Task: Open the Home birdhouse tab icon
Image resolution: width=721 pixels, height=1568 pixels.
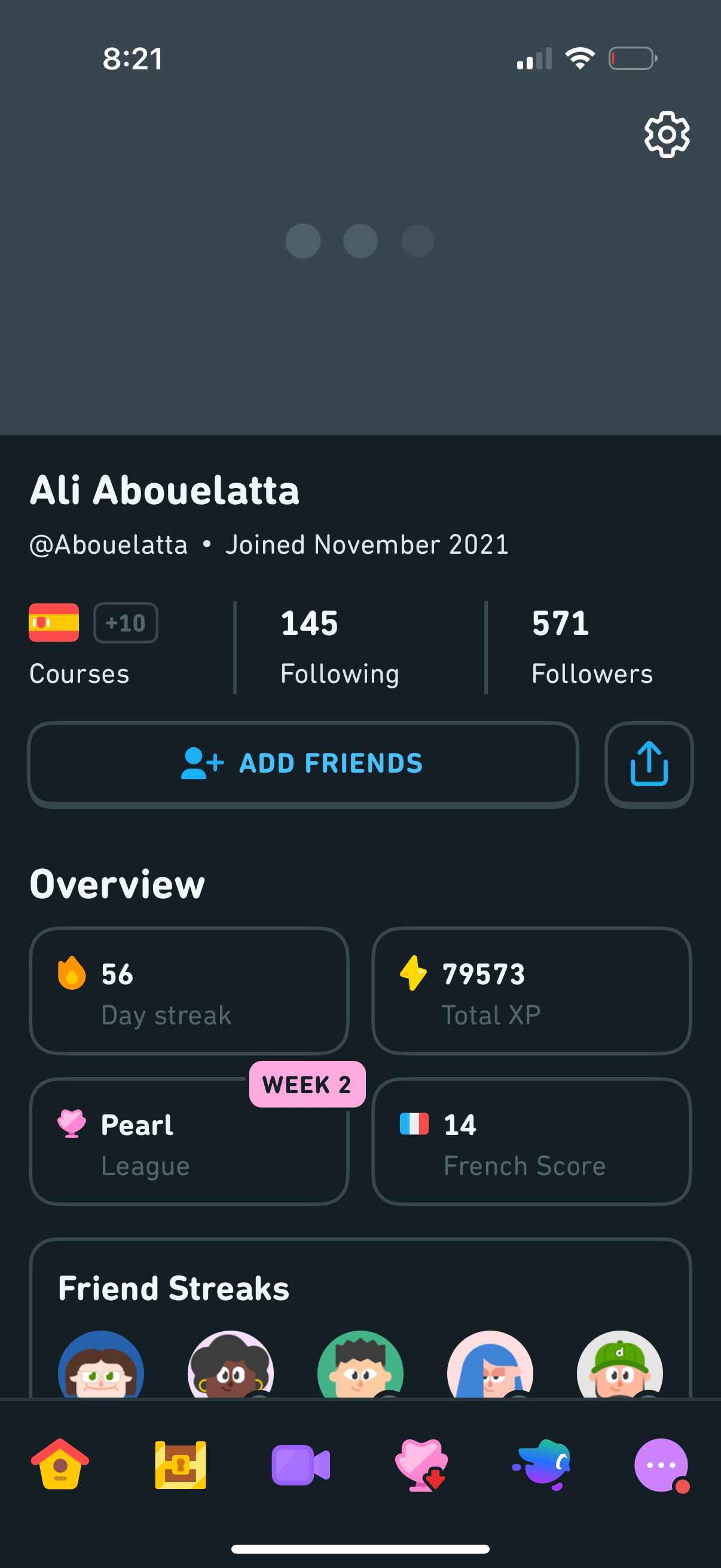Action: click(x=60, y=1465)
